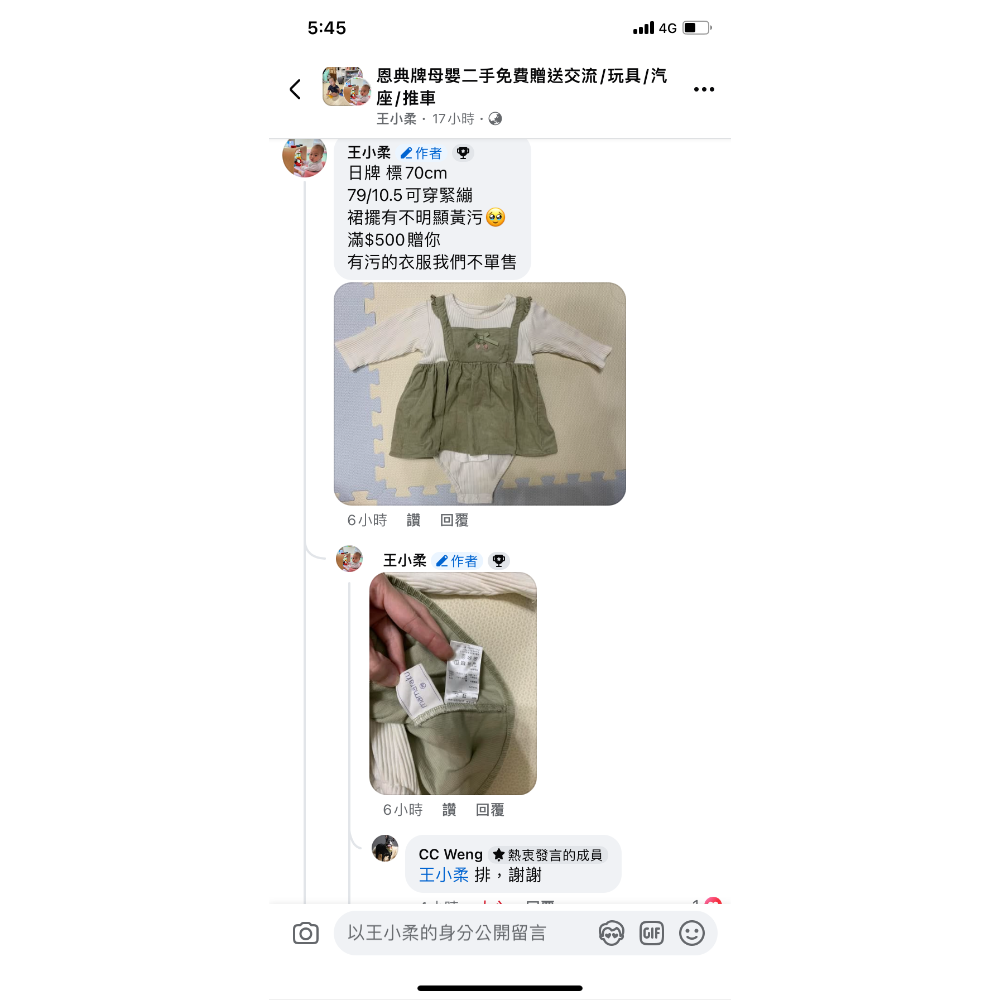Open the emoji picker

(x=692, y=933)
